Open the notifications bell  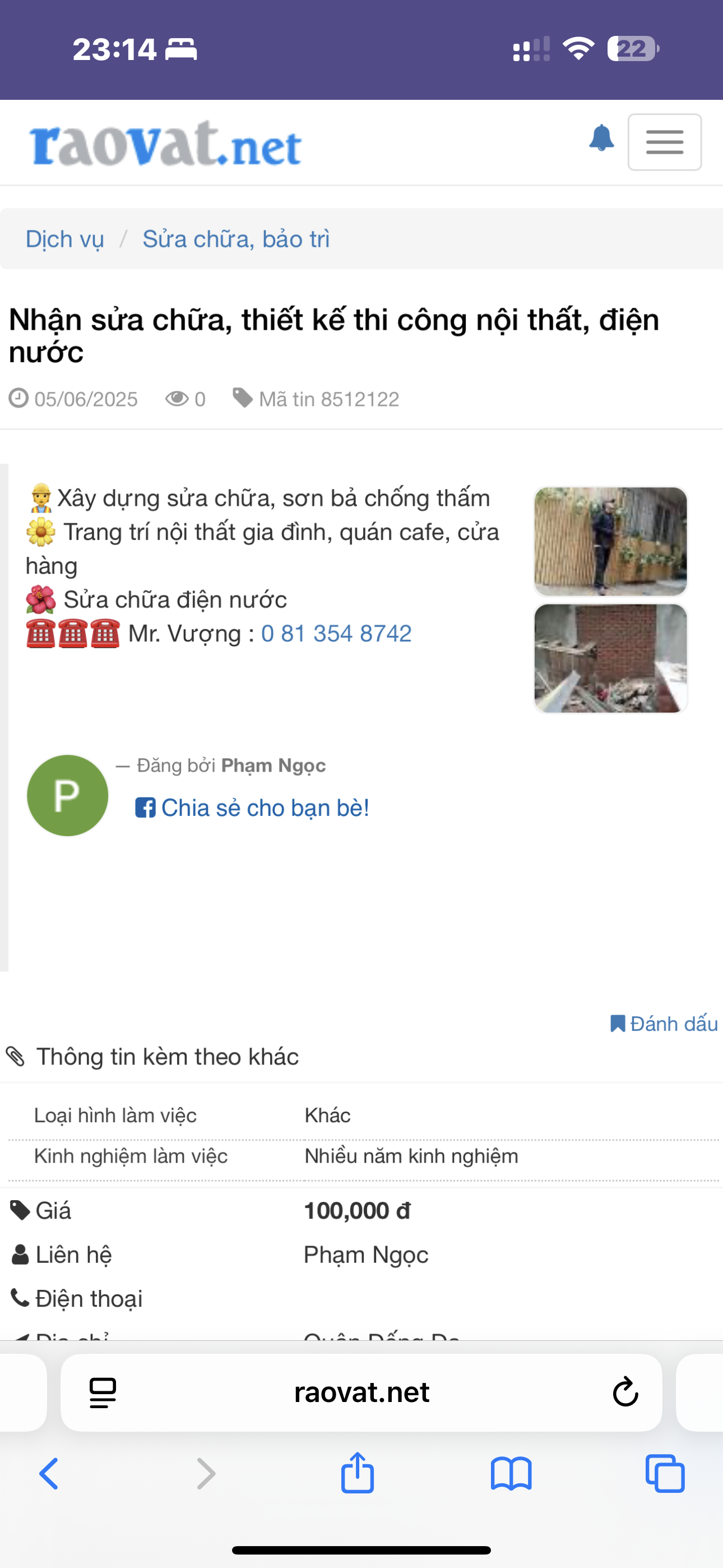point(601,138)
